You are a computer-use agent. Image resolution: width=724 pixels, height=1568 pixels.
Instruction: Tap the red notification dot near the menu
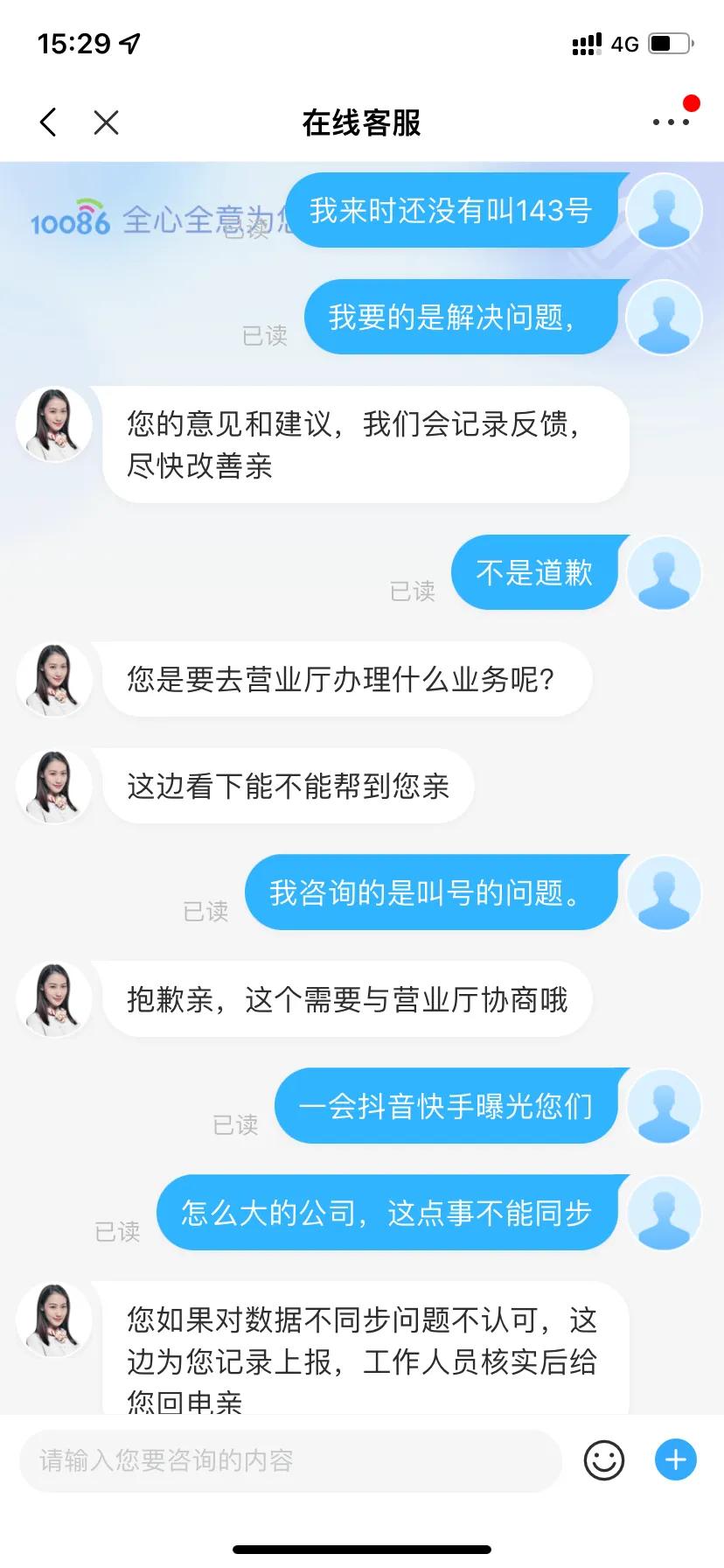pyautogui.click(x=691, y=102)
